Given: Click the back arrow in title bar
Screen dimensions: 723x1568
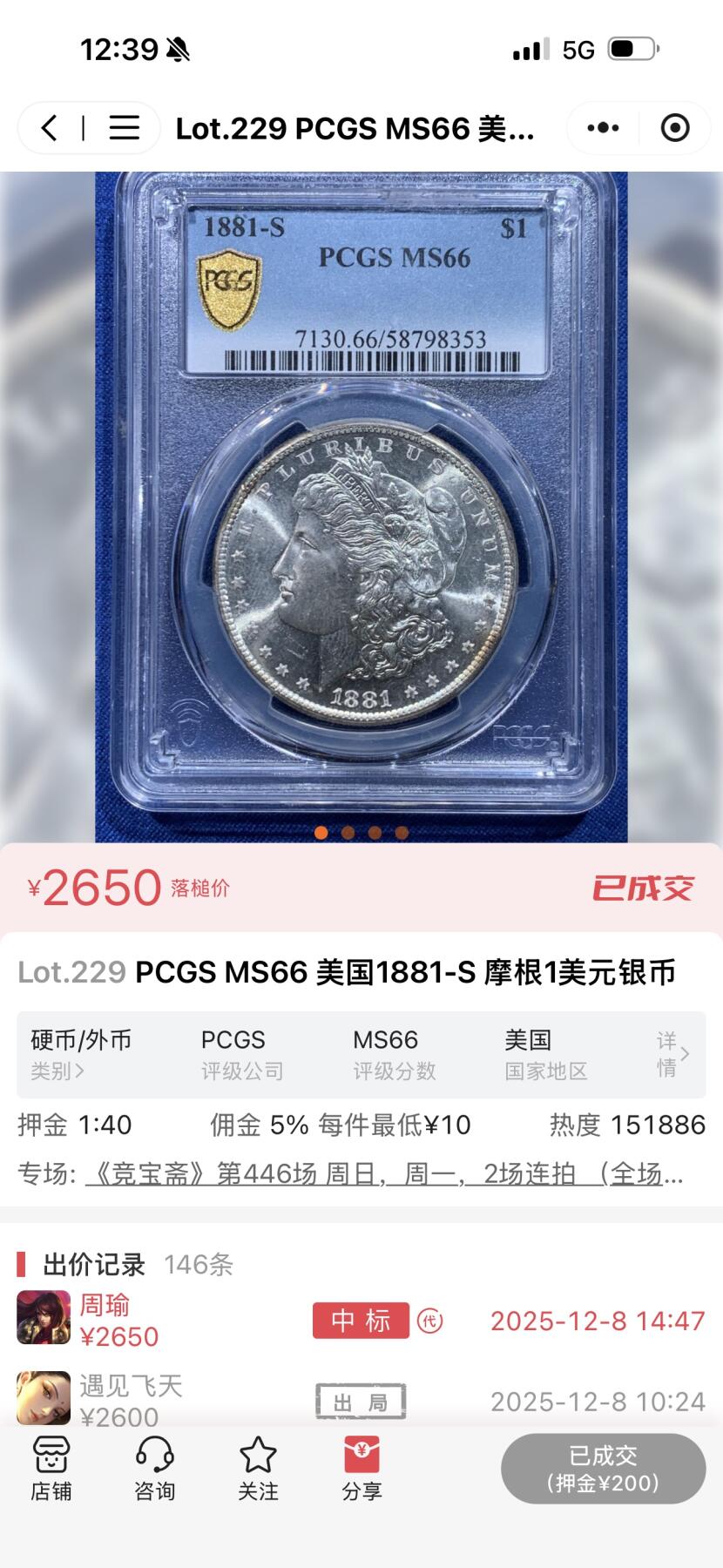Looking at the screenshot, I should [x=48, y=127].
